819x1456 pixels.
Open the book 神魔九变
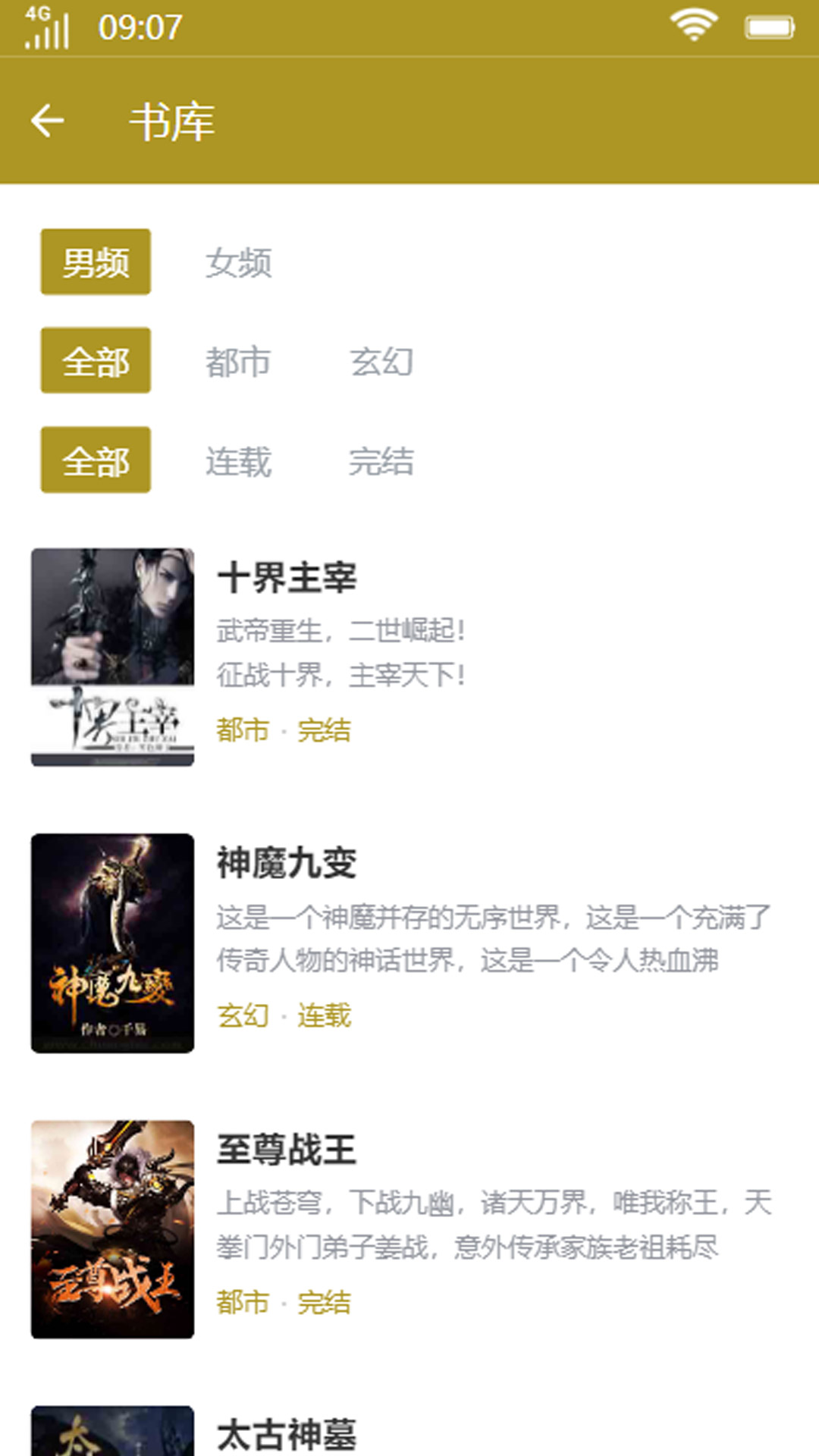pyautogui.click(x=287, y=863)
